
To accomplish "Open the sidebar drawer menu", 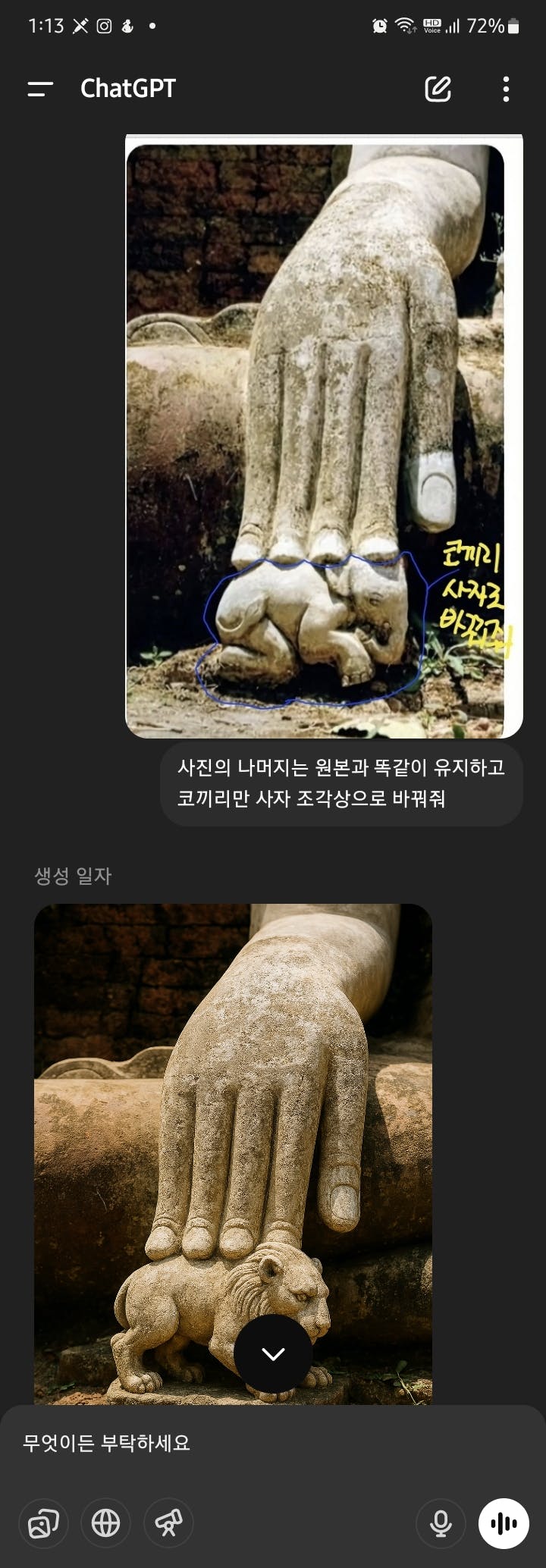I will click(x=40, y=89).
